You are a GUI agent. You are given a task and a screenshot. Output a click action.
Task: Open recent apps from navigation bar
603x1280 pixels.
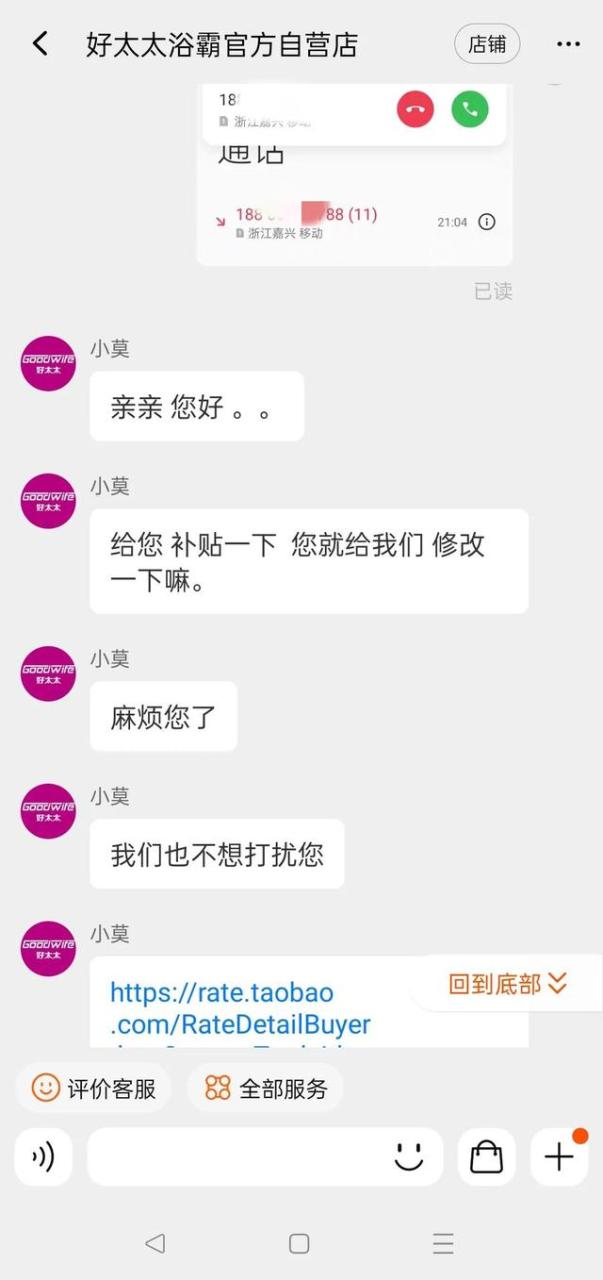[x=443, y=1243]
